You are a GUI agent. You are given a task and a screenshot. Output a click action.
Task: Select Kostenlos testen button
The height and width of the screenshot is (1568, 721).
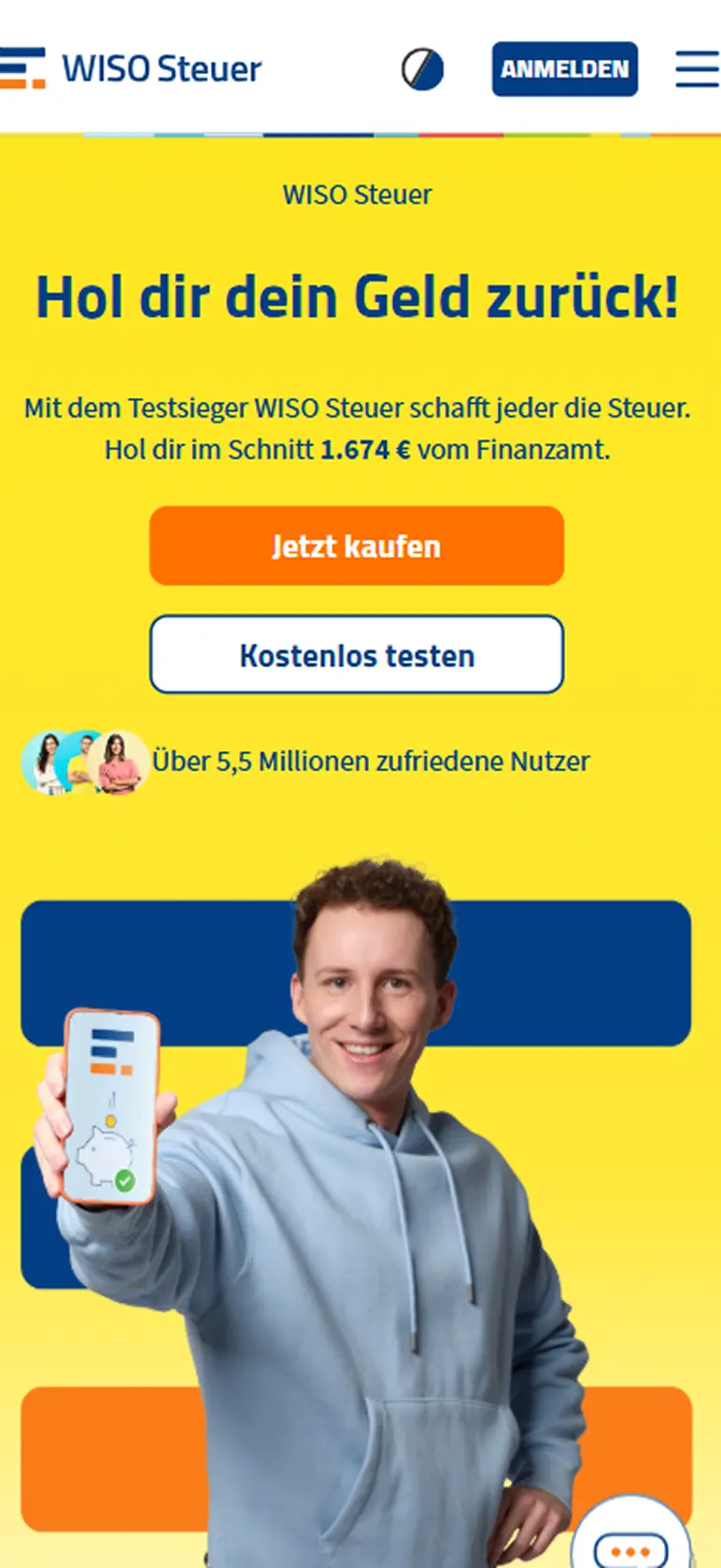coord(356,654)
